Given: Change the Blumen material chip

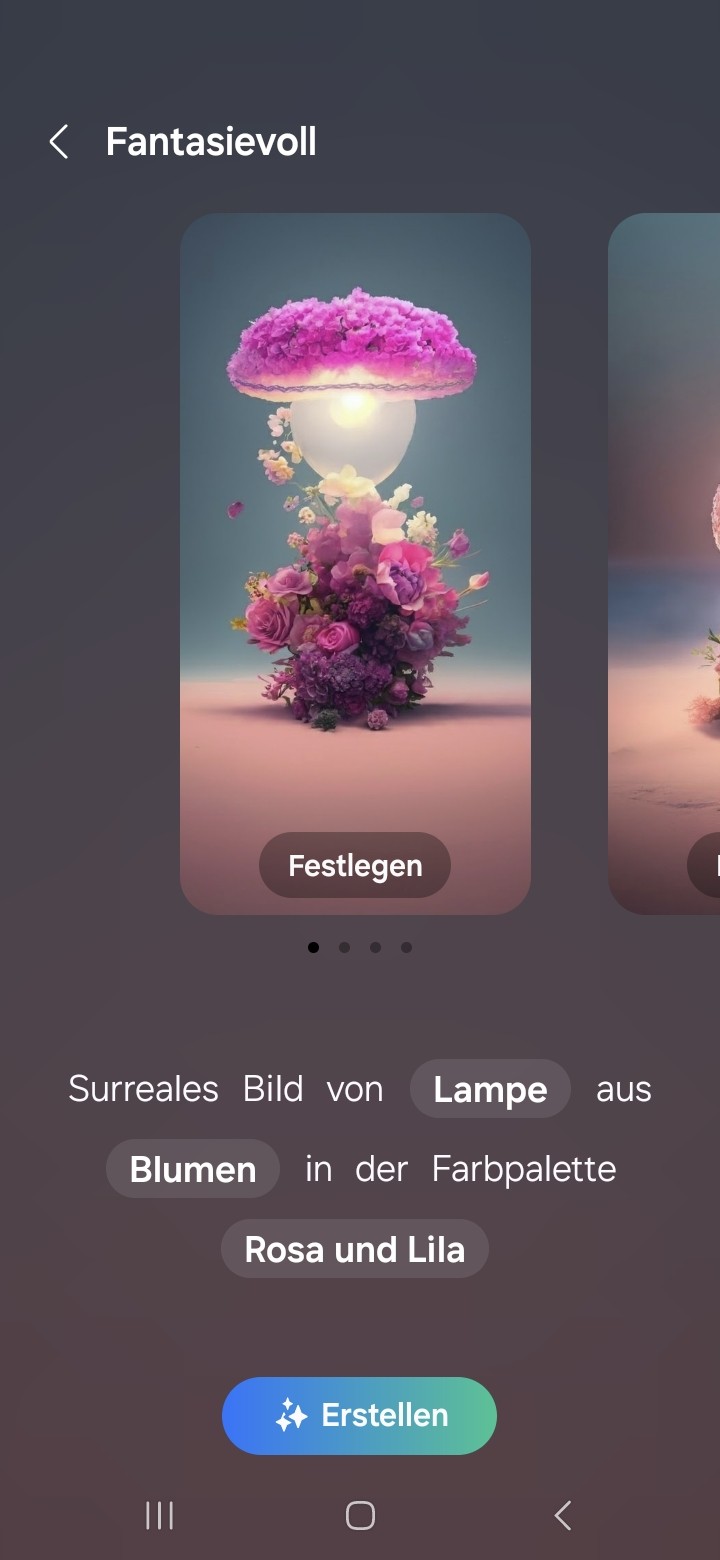Looking at the screenshot, I should [193, 1169].
